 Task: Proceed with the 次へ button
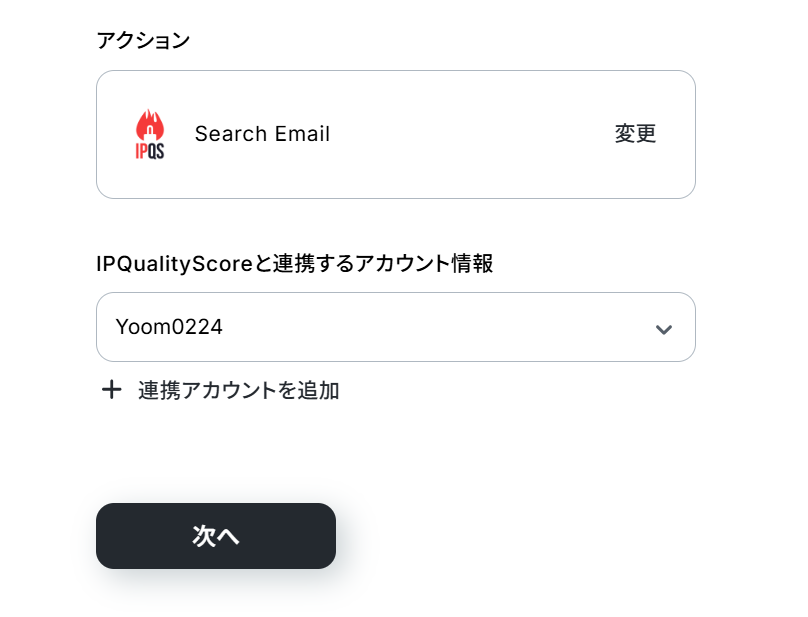point(216,536)
